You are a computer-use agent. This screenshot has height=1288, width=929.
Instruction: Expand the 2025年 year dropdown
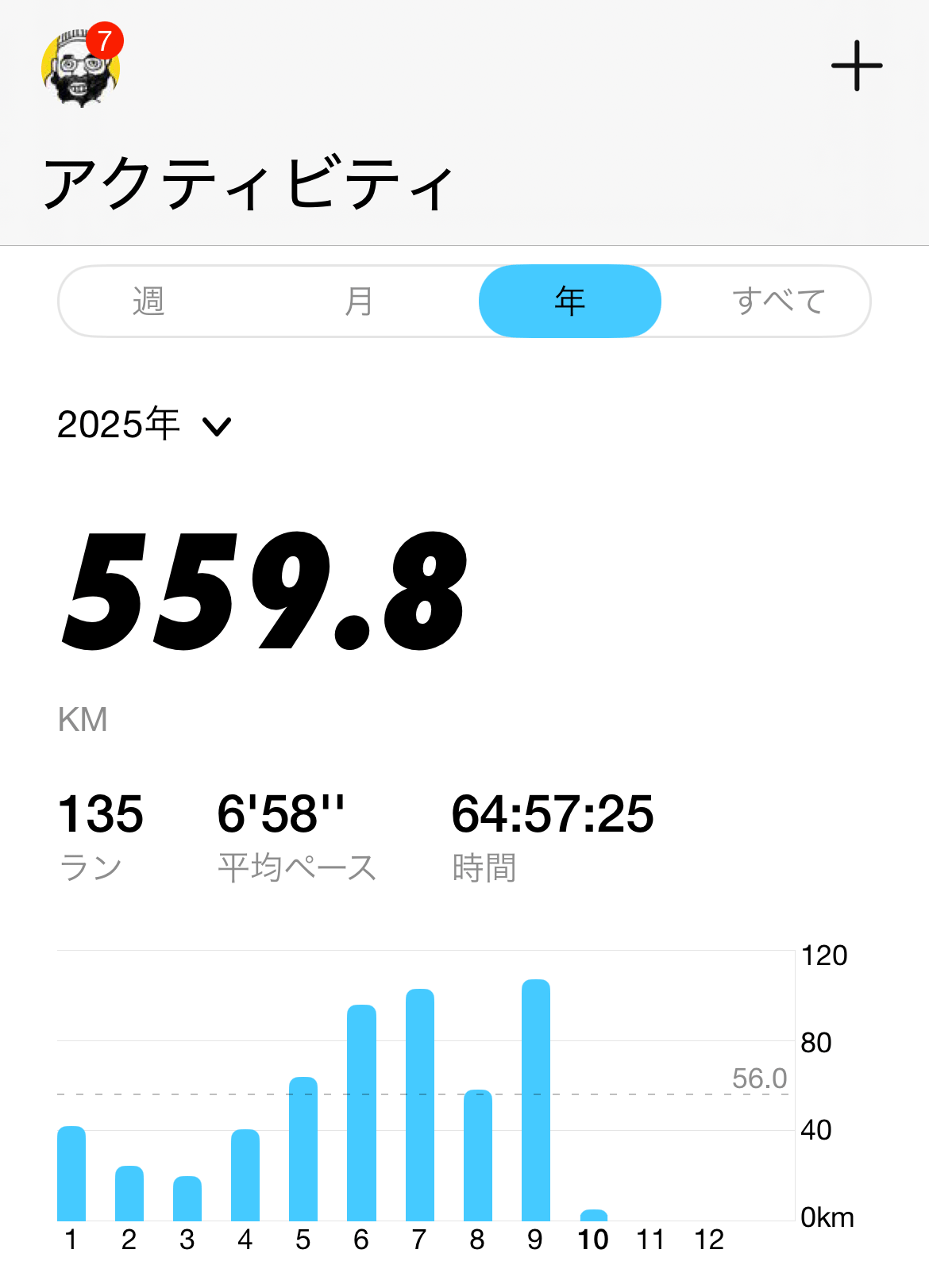click(x=145, y=425)
